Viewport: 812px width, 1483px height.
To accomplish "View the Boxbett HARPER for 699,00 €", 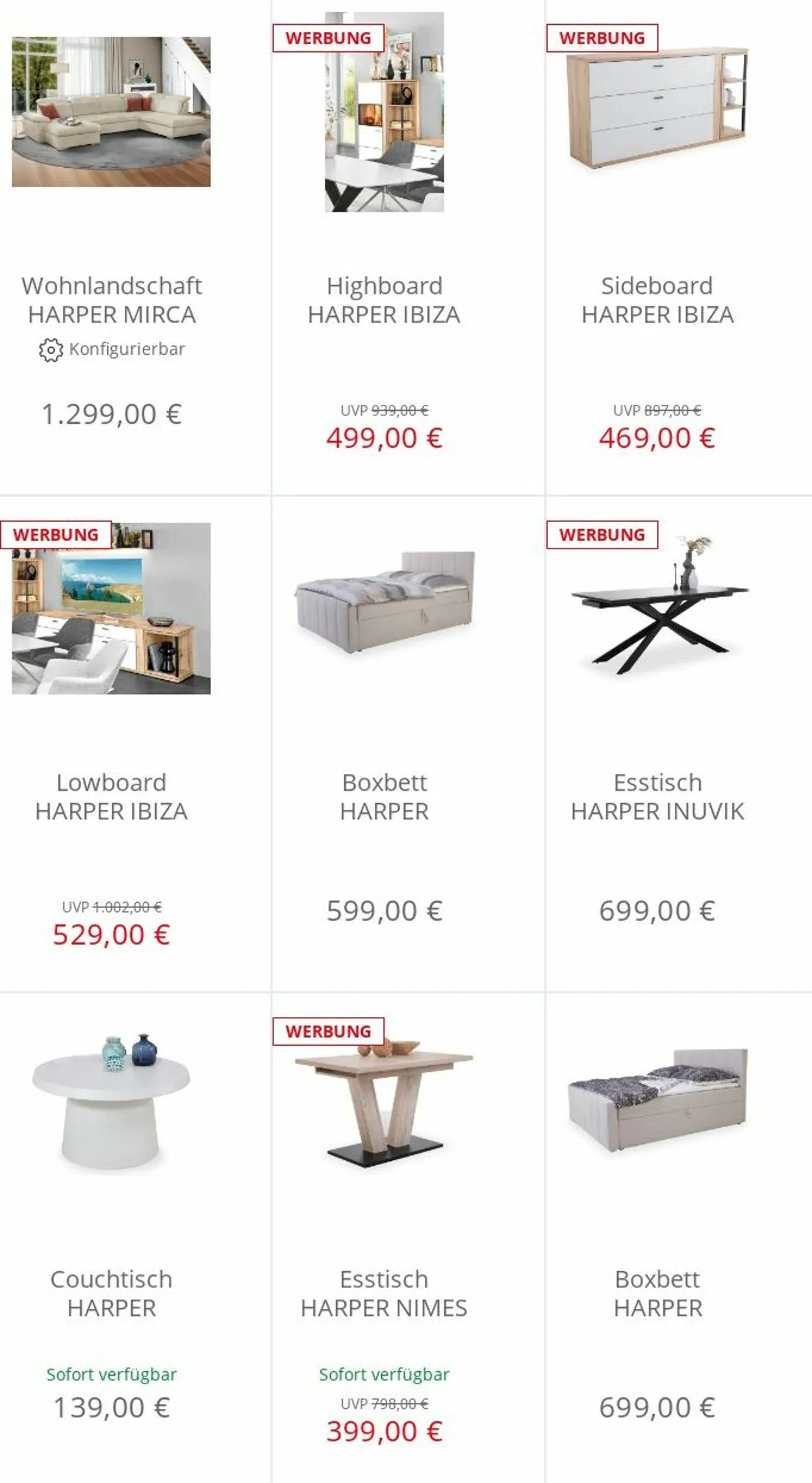I will (x=657, y=1293).
